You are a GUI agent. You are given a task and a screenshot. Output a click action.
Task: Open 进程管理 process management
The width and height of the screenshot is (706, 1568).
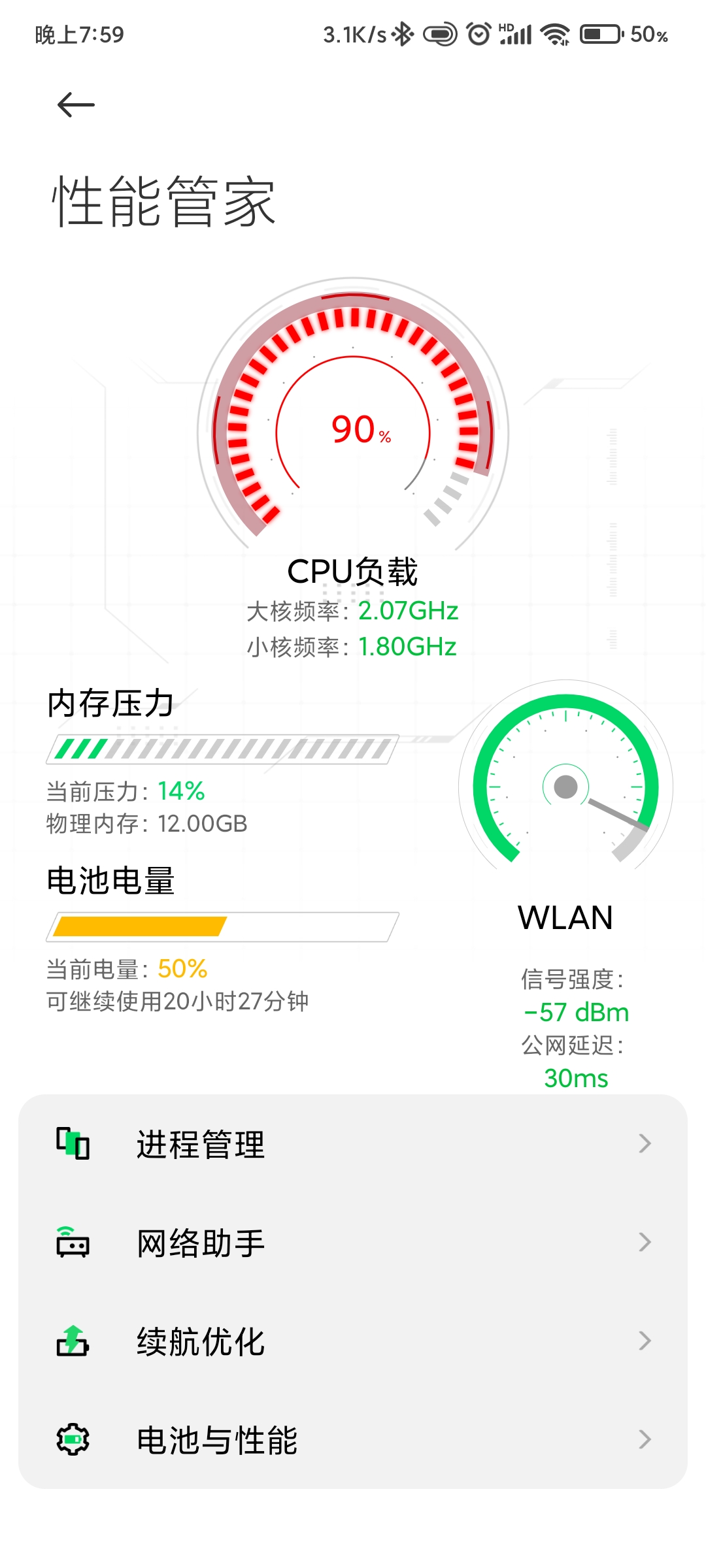click(353, 1143)
